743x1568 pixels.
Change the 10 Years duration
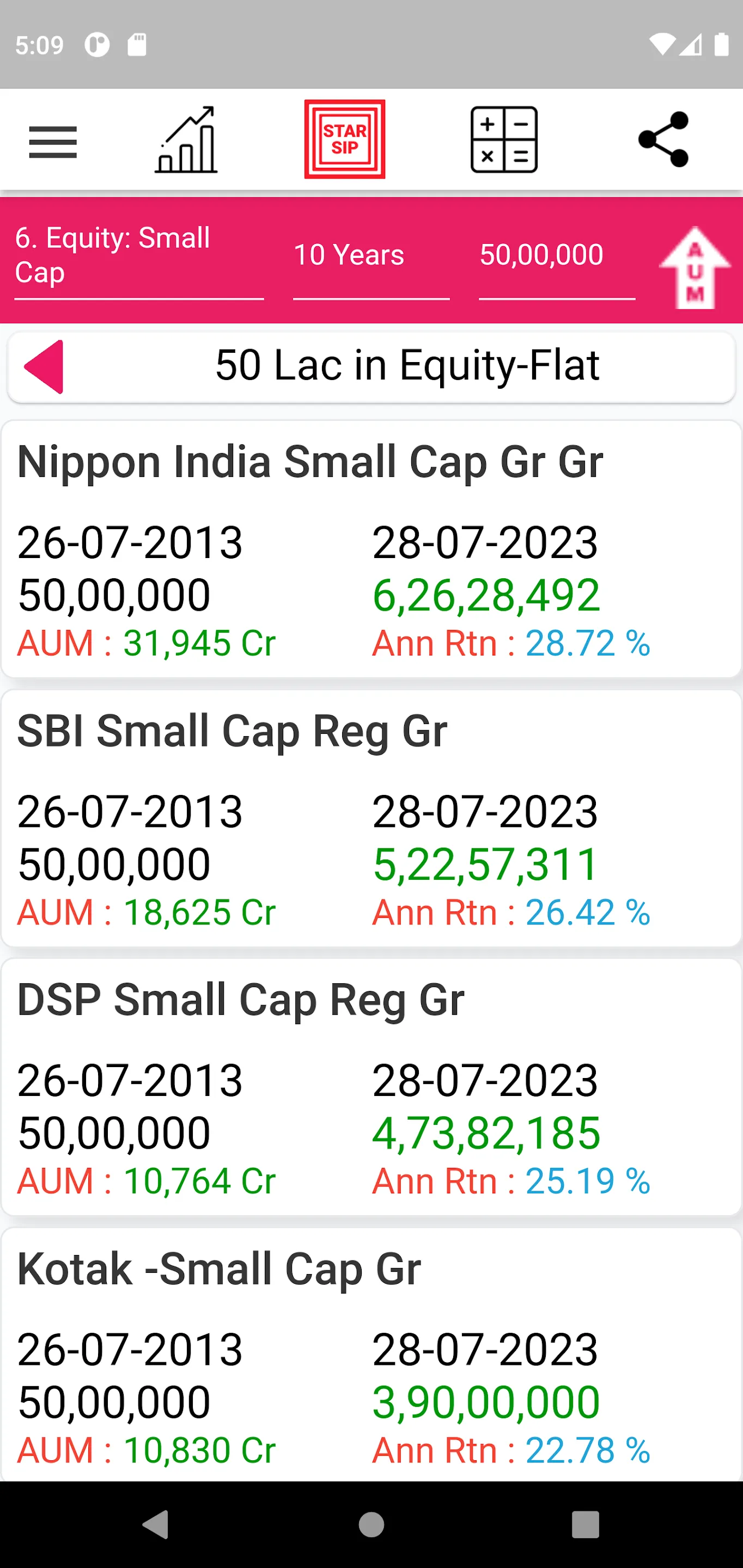coord(371,256)
